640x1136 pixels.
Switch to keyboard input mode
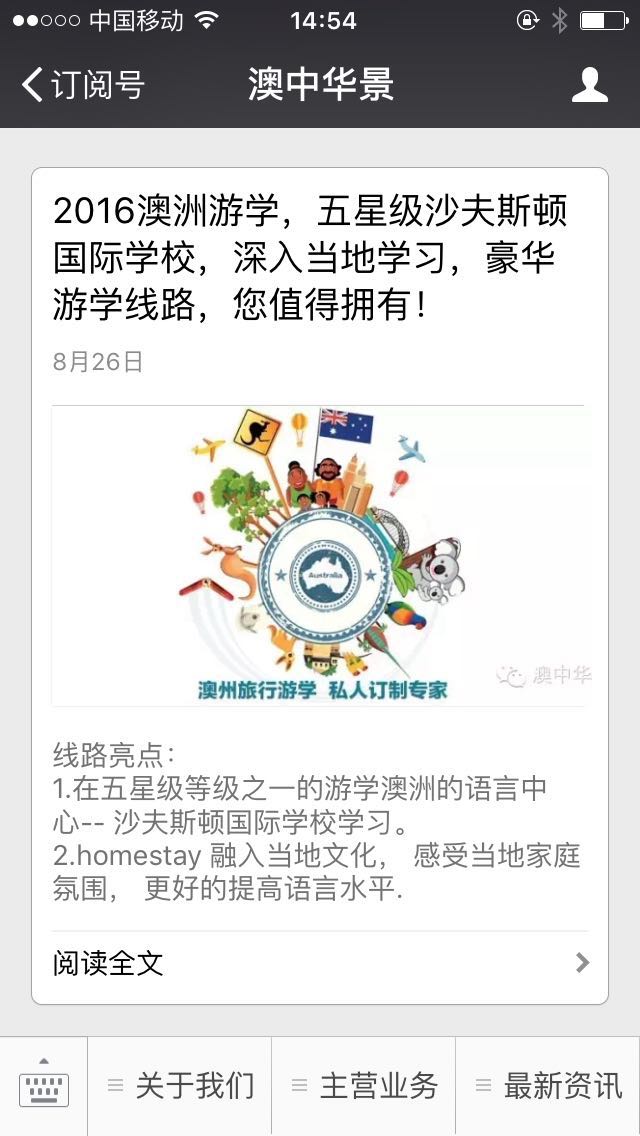44,1086
